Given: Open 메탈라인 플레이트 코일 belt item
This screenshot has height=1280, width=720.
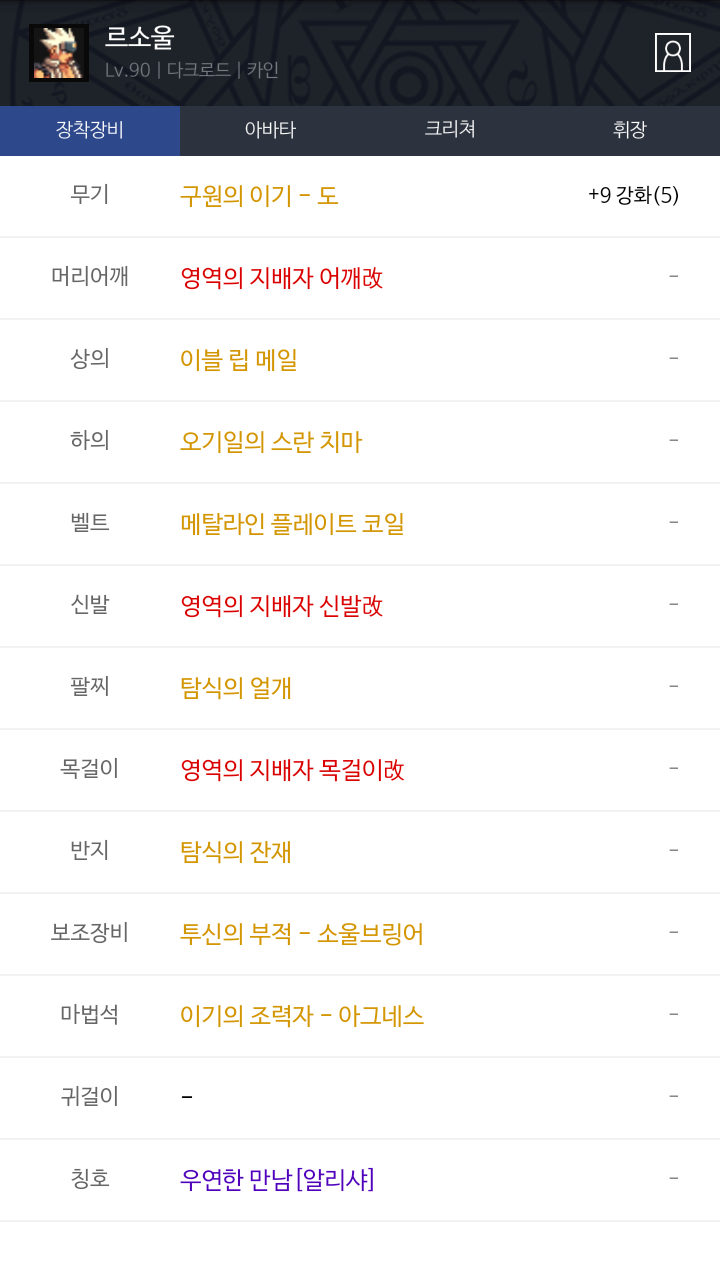Looking at the screenshot, I should 292,524.
